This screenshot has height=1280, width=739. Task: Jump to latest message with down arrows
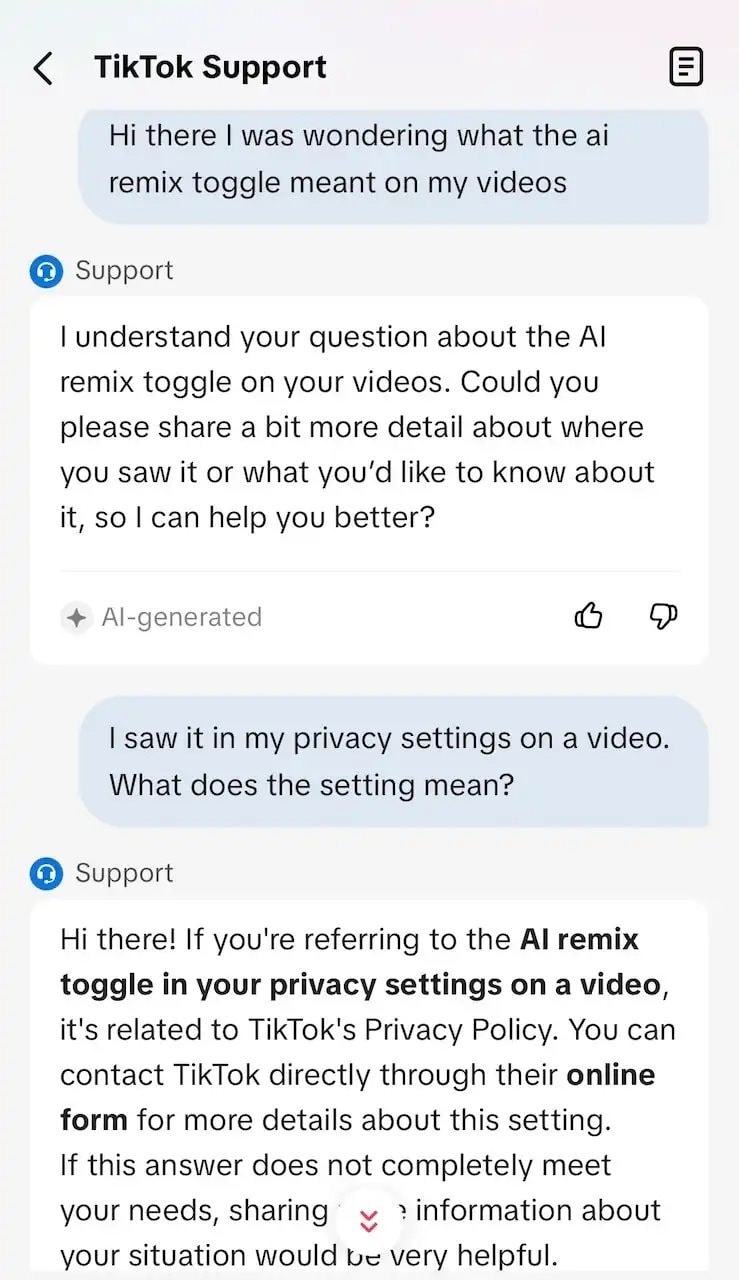point(369,1221)
